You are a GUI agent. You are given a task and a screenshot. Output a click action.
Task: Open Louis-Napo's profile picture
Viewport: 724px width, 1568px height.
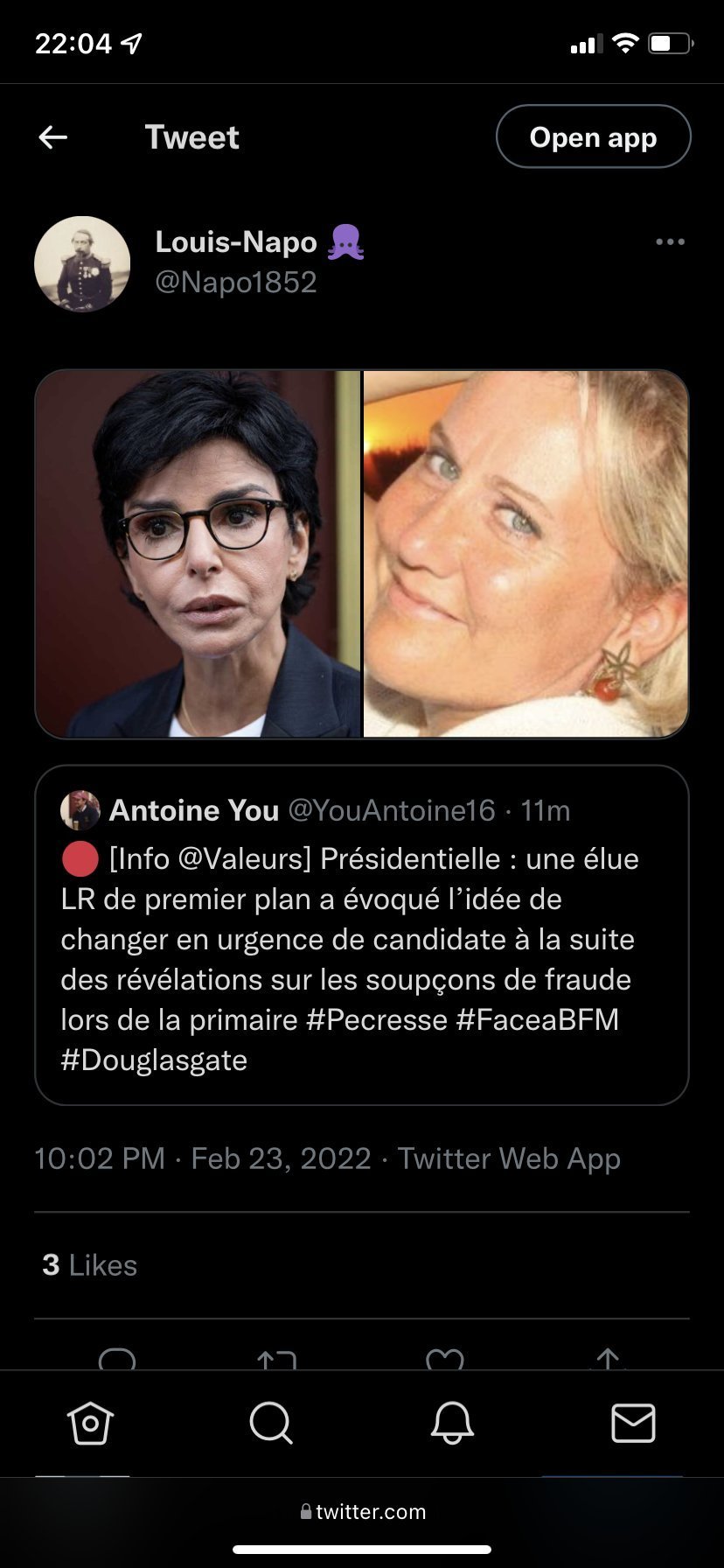click(82, 263)
